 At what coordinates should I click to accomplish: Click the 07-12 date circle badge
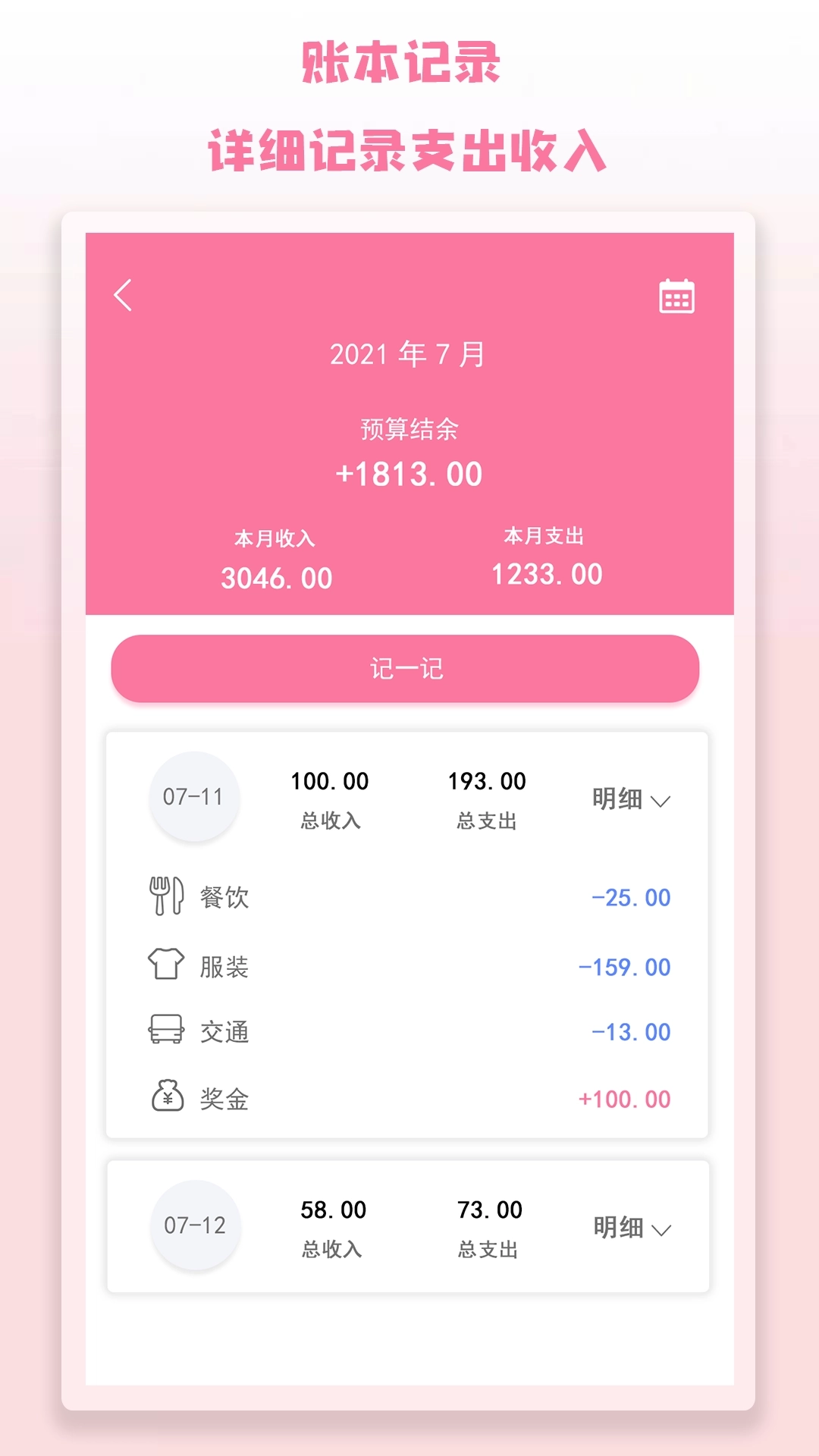click(x=196, y=1226)
